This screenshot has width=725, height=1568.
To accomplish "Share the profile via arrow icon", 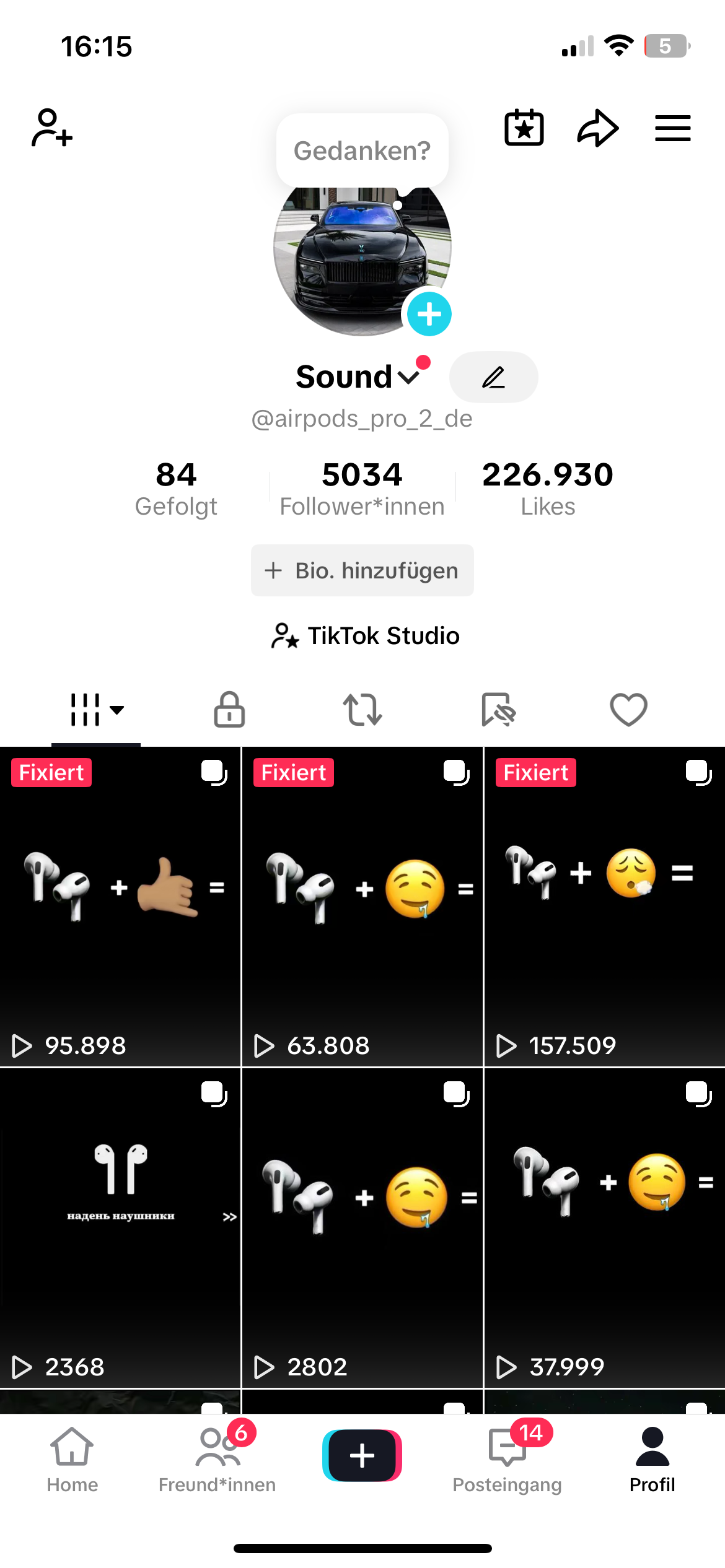I will pos(598,128).
